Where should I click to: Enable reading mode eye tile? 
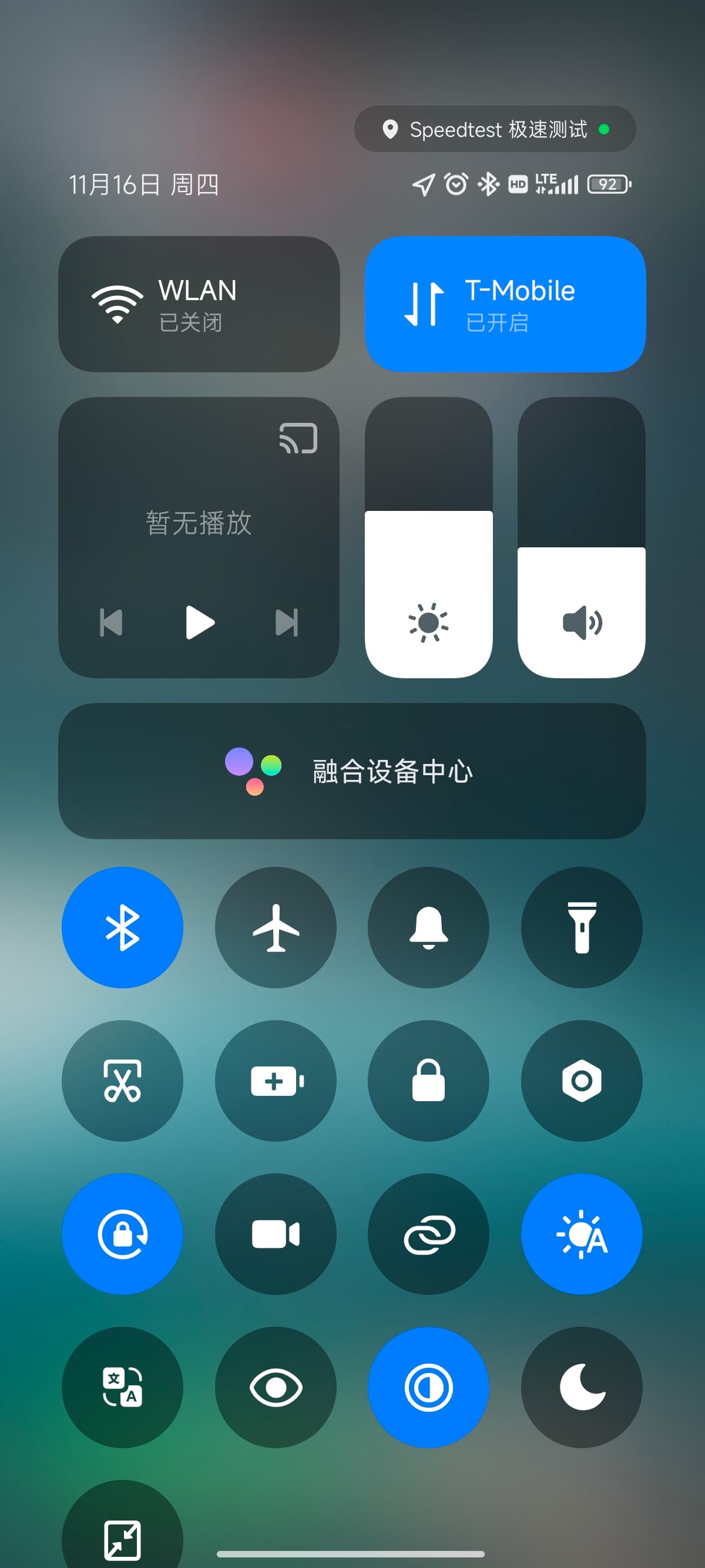[x=276, y=1387]
